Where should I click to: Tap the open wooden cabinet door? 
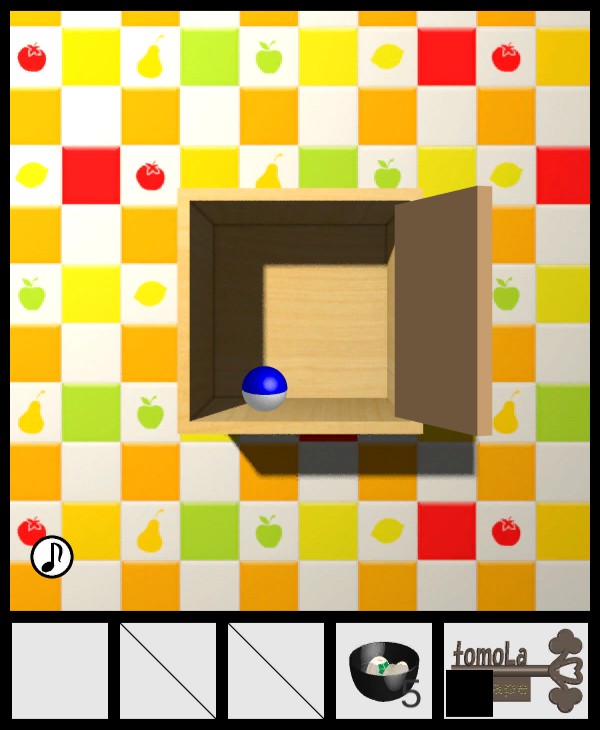[x=440, y=312]
